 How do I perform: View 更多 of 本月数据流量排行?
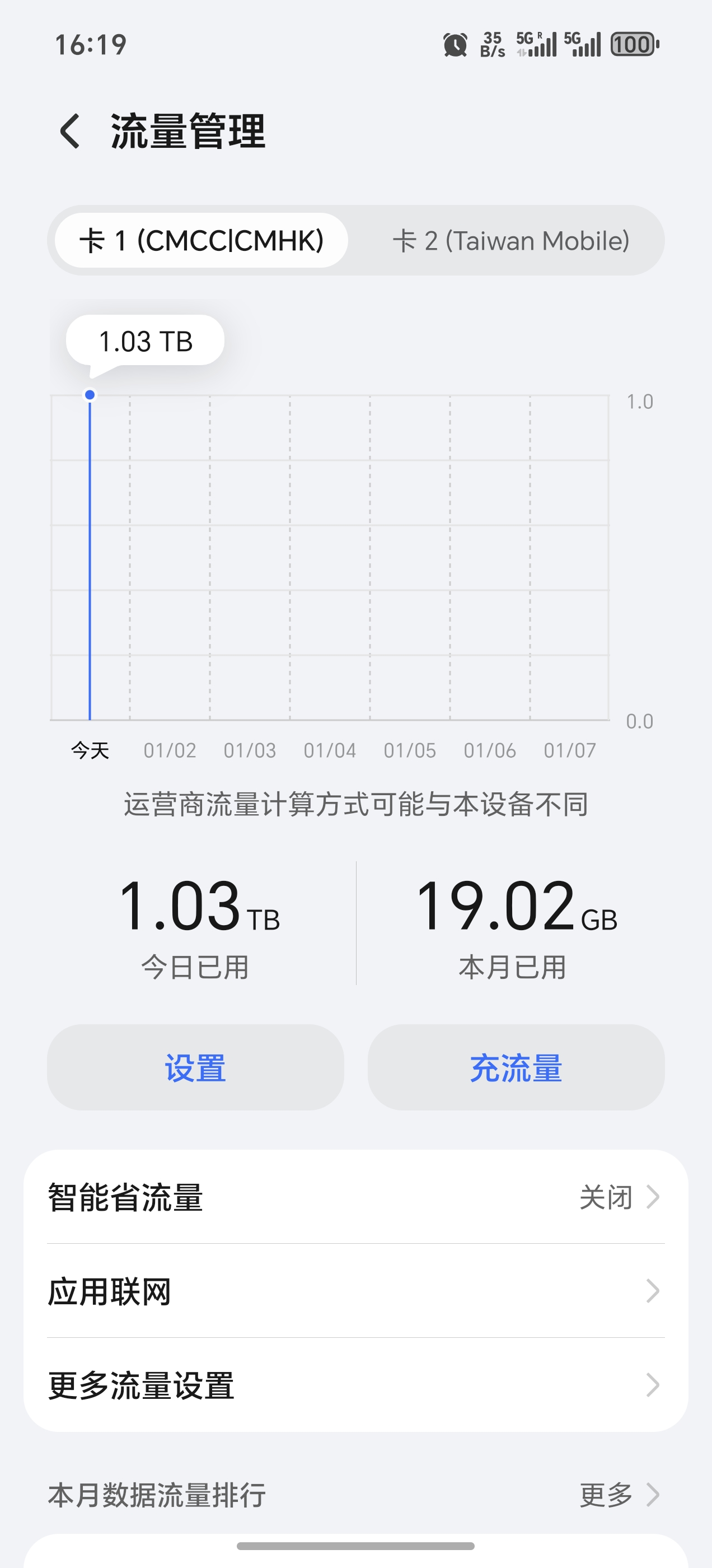click(617, 1494)
